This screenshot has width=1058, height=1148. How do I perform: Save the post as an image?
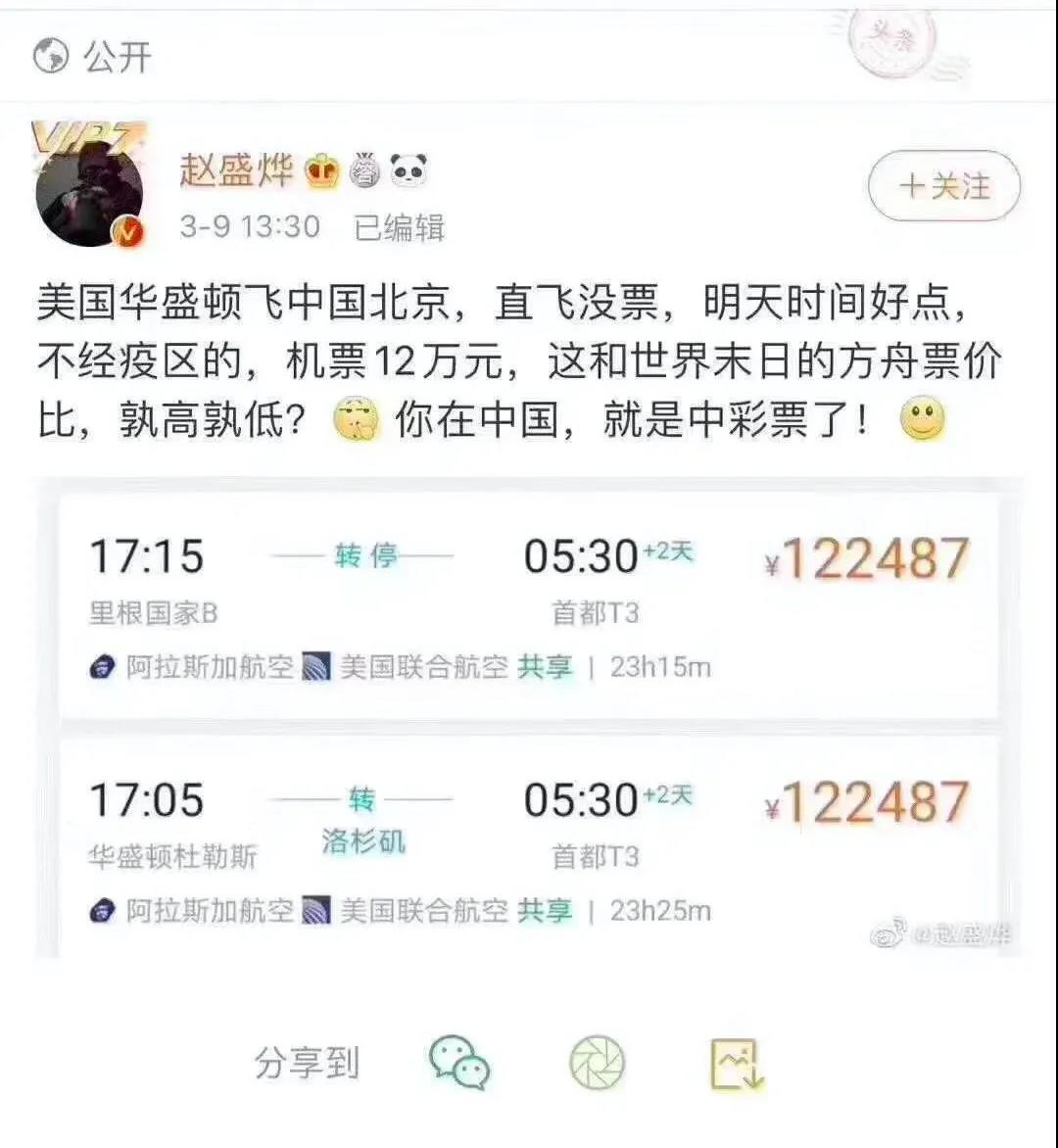click(x=736, y=1063)
